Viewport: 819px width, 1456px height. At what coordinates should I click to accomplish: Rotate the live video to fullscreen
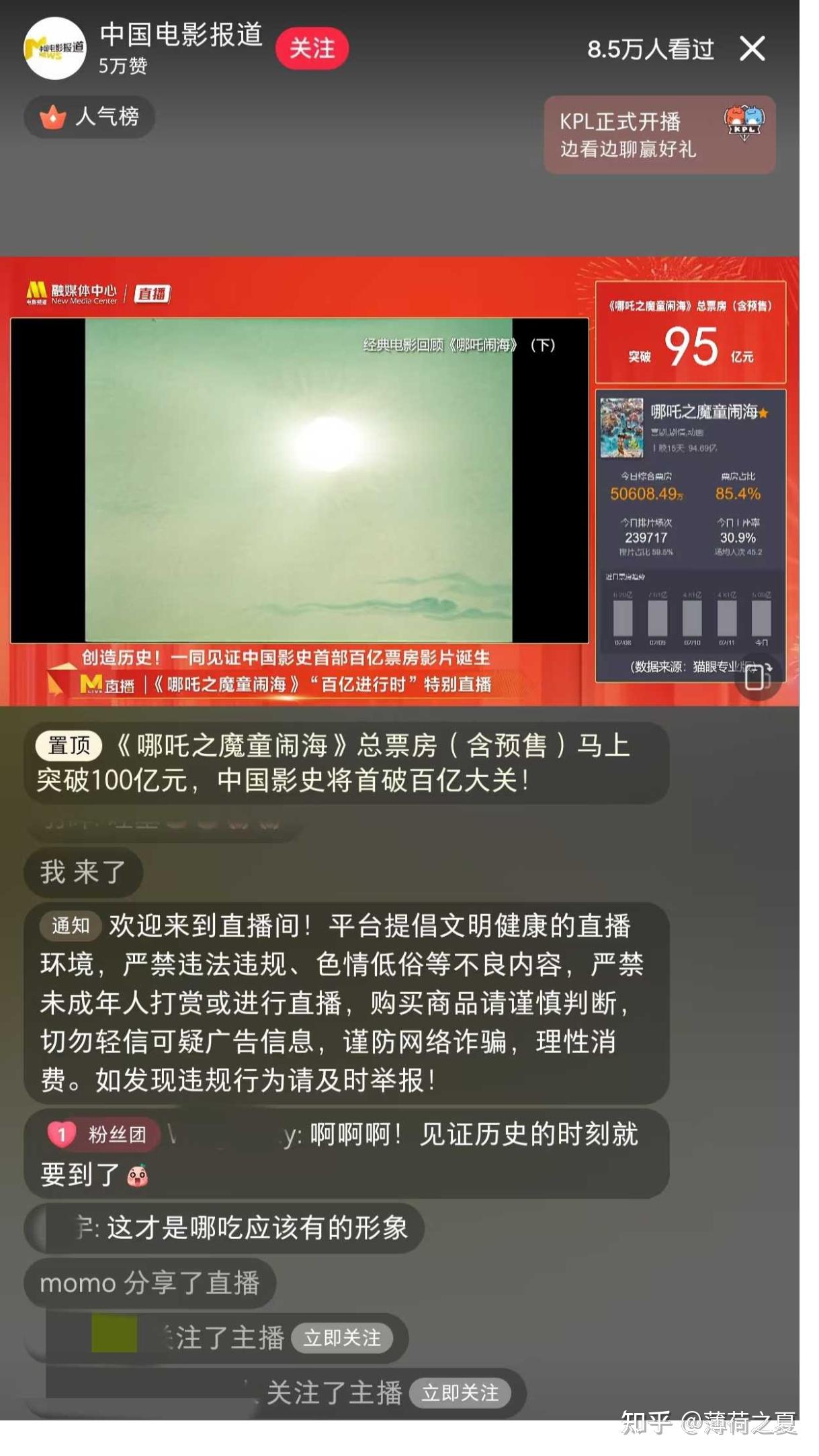click(759, 678)
